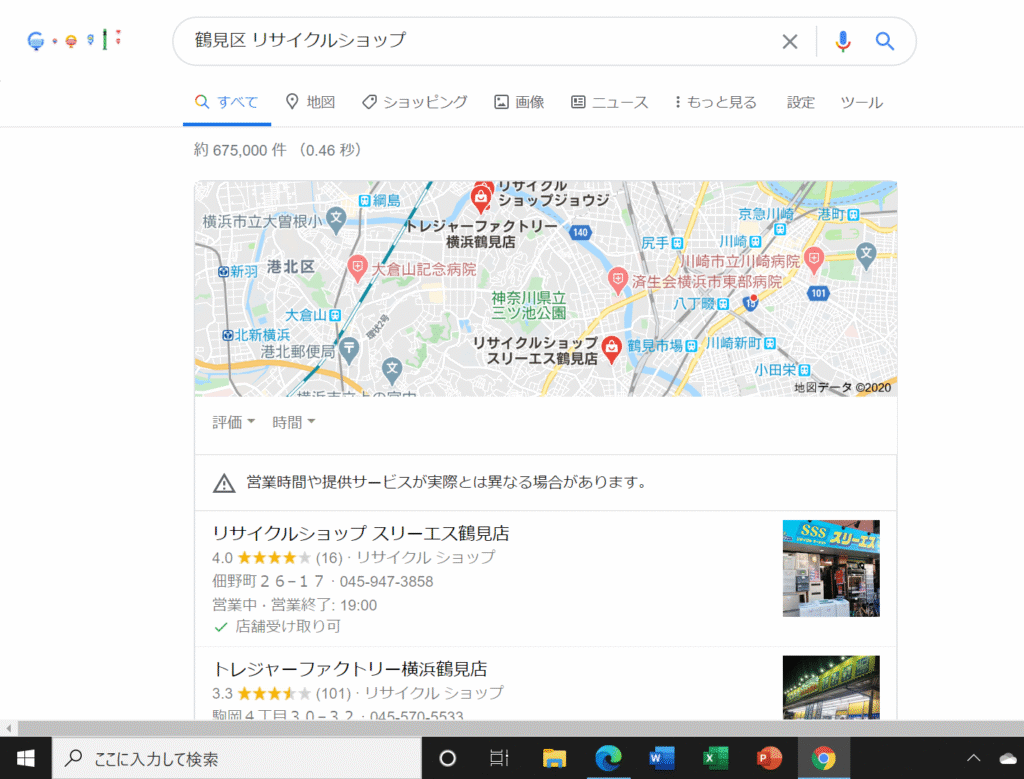Image resolution: width=1024 pixels, height=779 pixels.
Task: Tap the blue search magnifier icon
Action: coord(884,41)
